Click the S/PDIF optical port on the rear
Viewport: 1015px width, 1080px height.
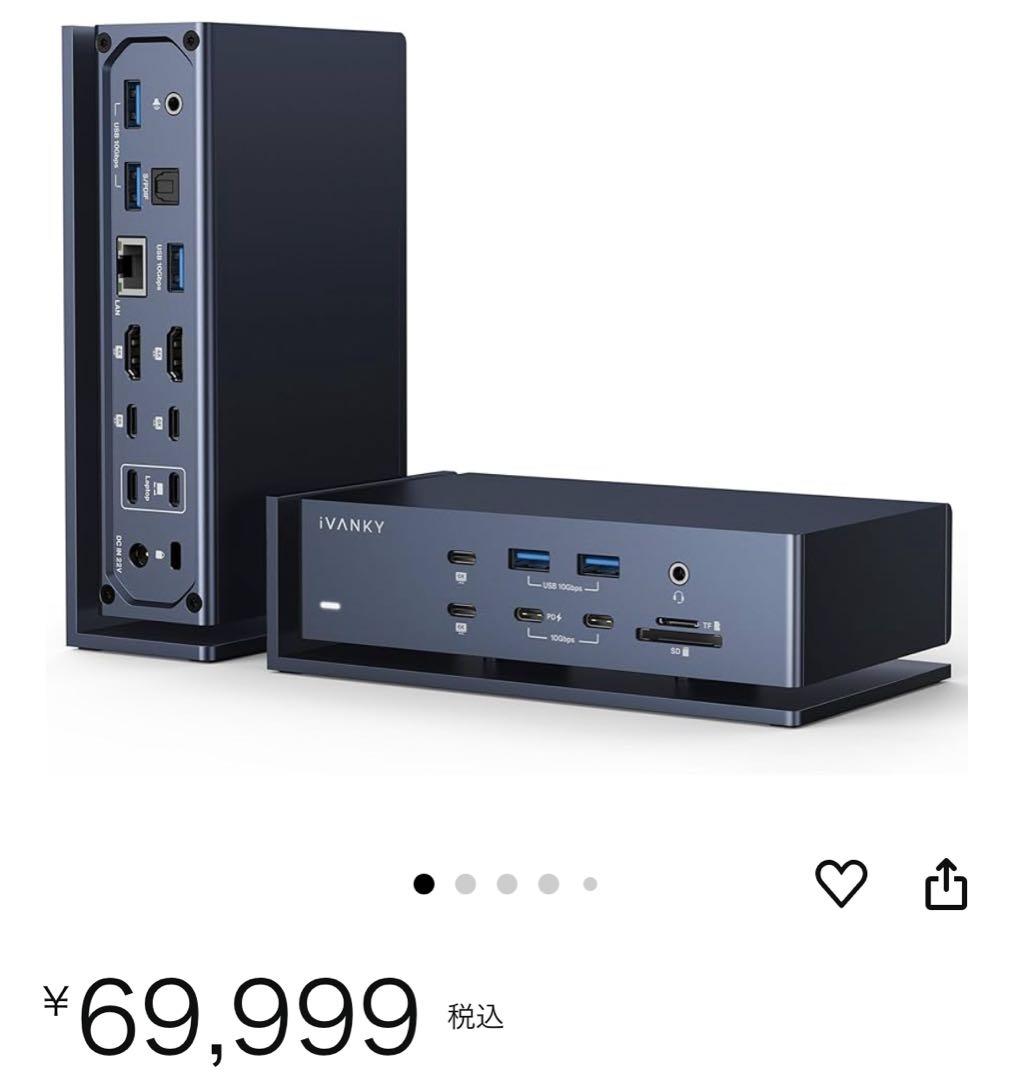[168, 185]
